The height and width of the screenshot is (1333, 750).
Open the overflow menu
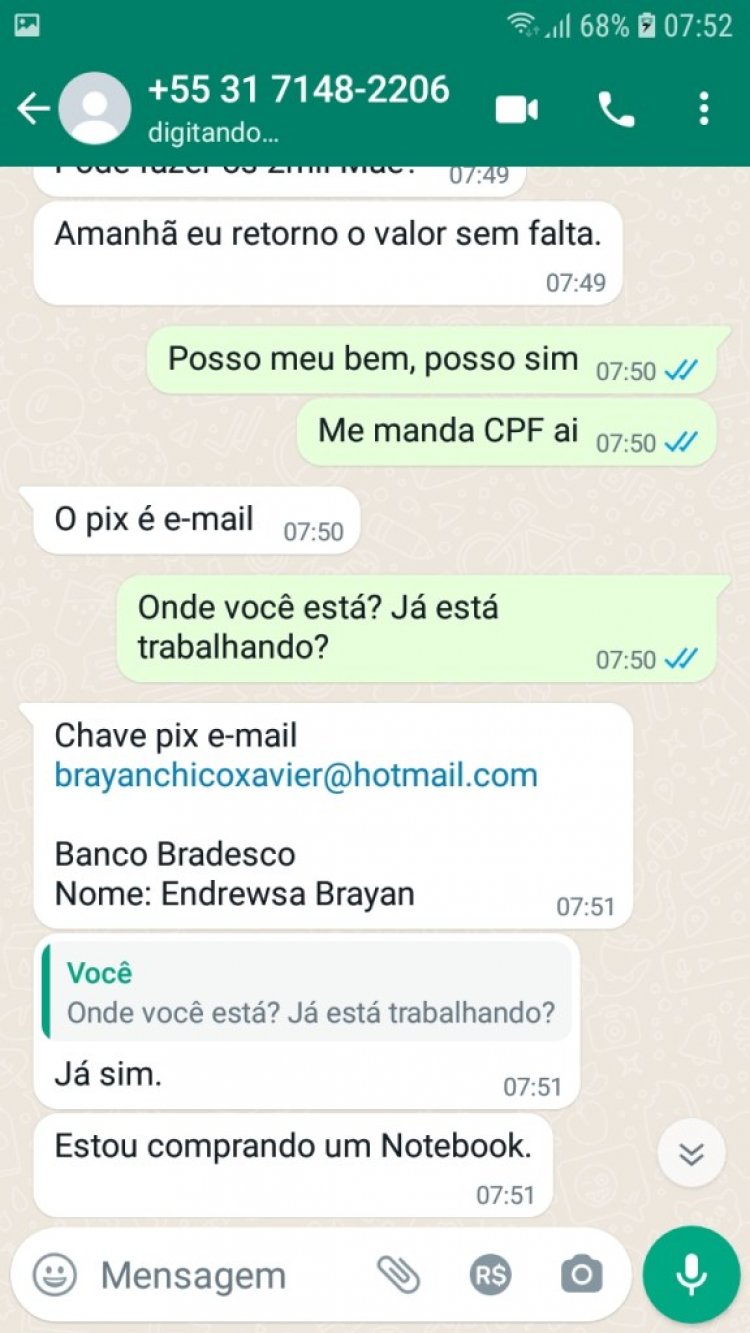click(704, 108)
